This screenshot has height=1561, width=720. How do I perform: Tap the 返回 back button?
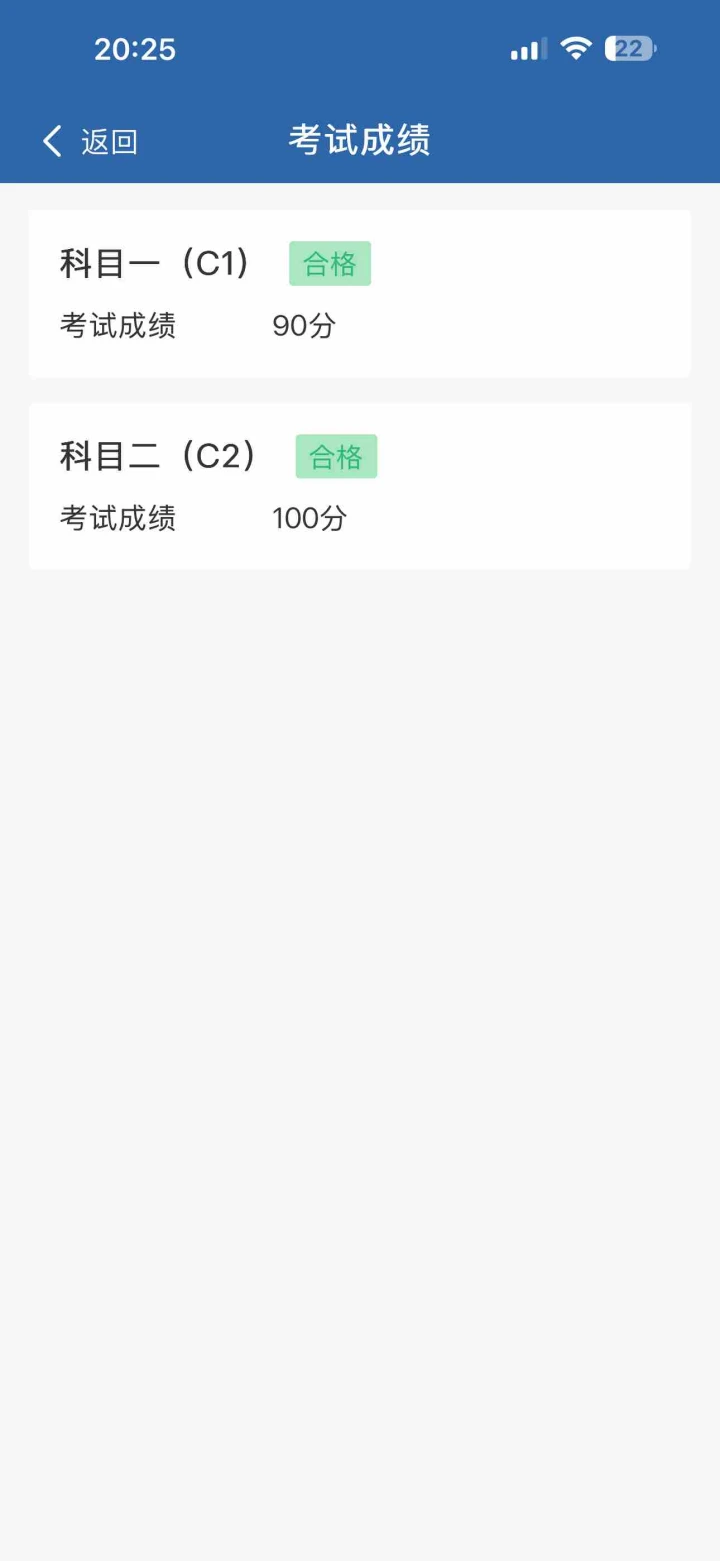coord(90,142)
